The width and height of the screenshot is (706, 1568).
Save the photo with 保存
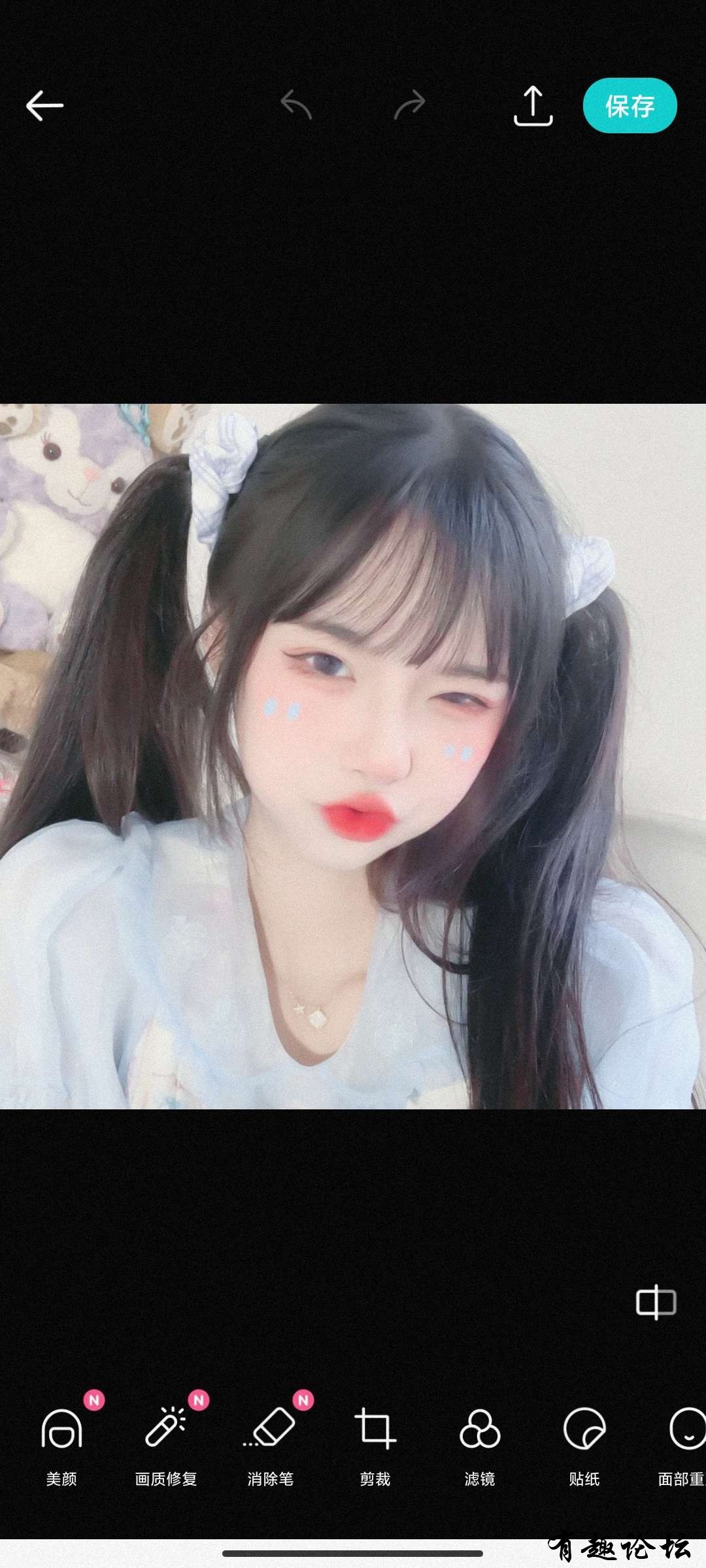tap(630, 106)
